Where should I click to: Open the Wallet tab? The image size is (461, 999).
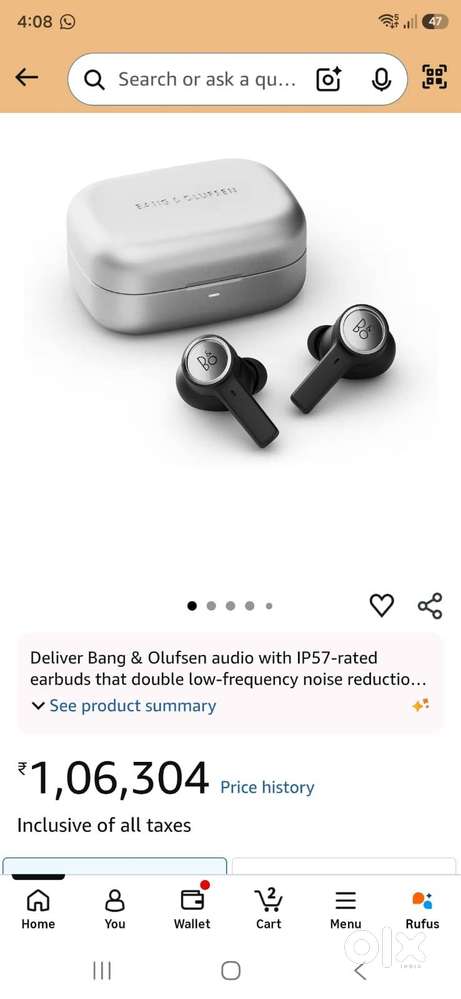(192, 910)
